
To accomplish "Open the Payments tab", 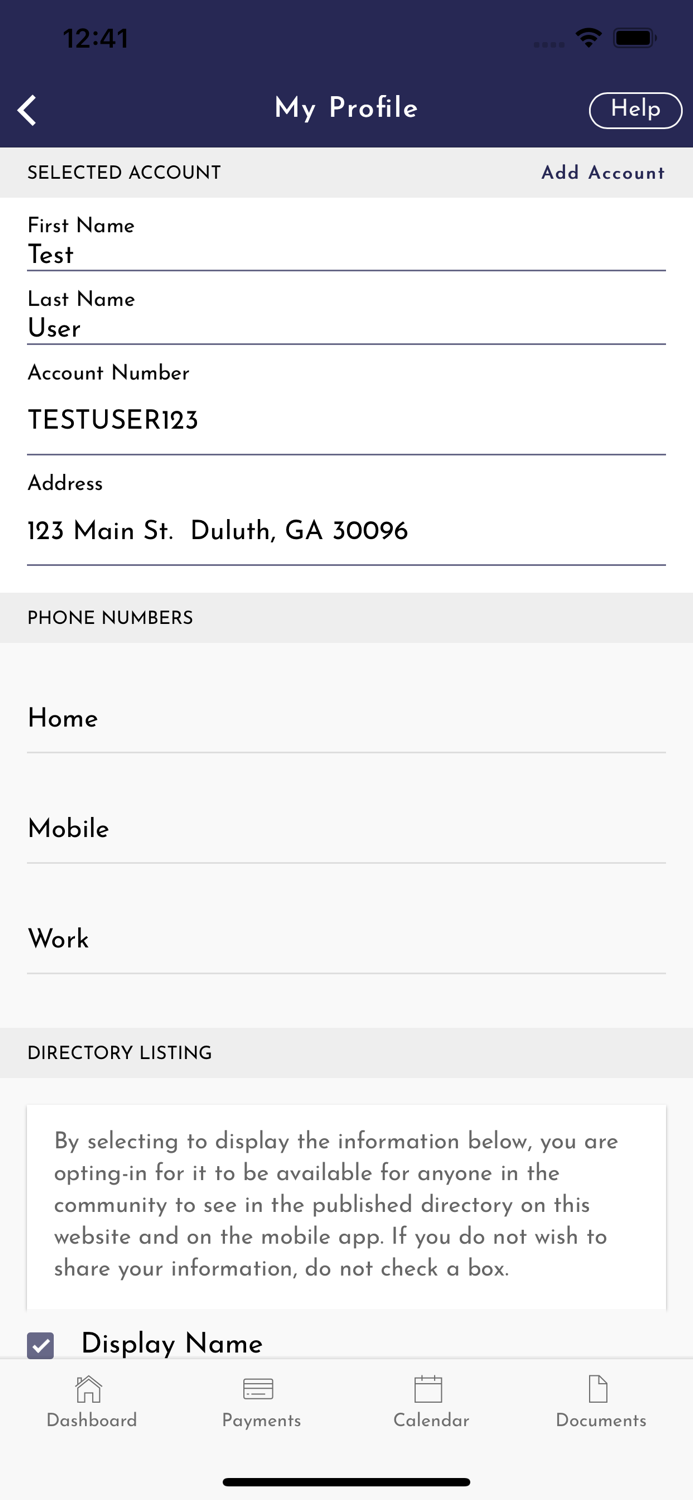I will (x=261, y=1403).
